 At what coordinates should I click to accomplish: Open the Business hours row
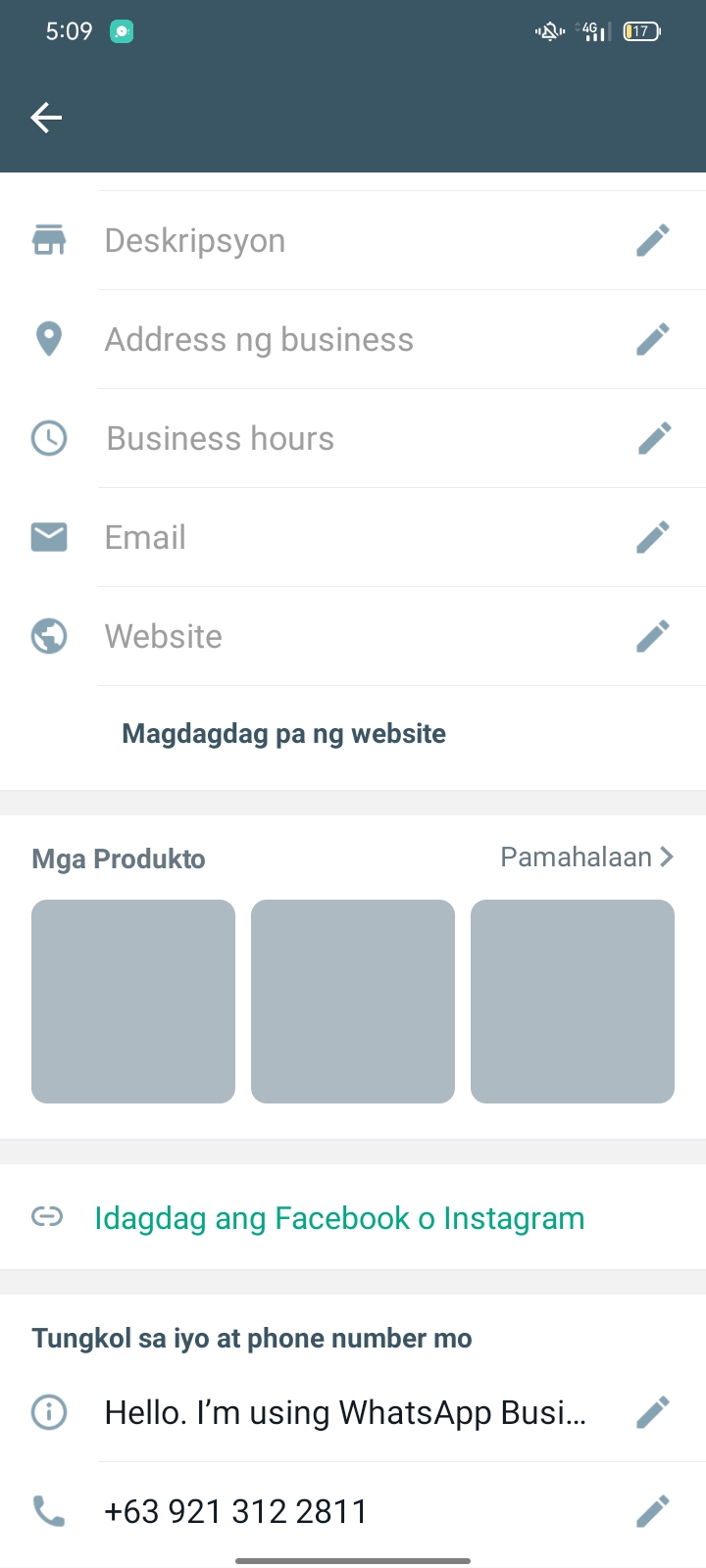tap(353, 438)
